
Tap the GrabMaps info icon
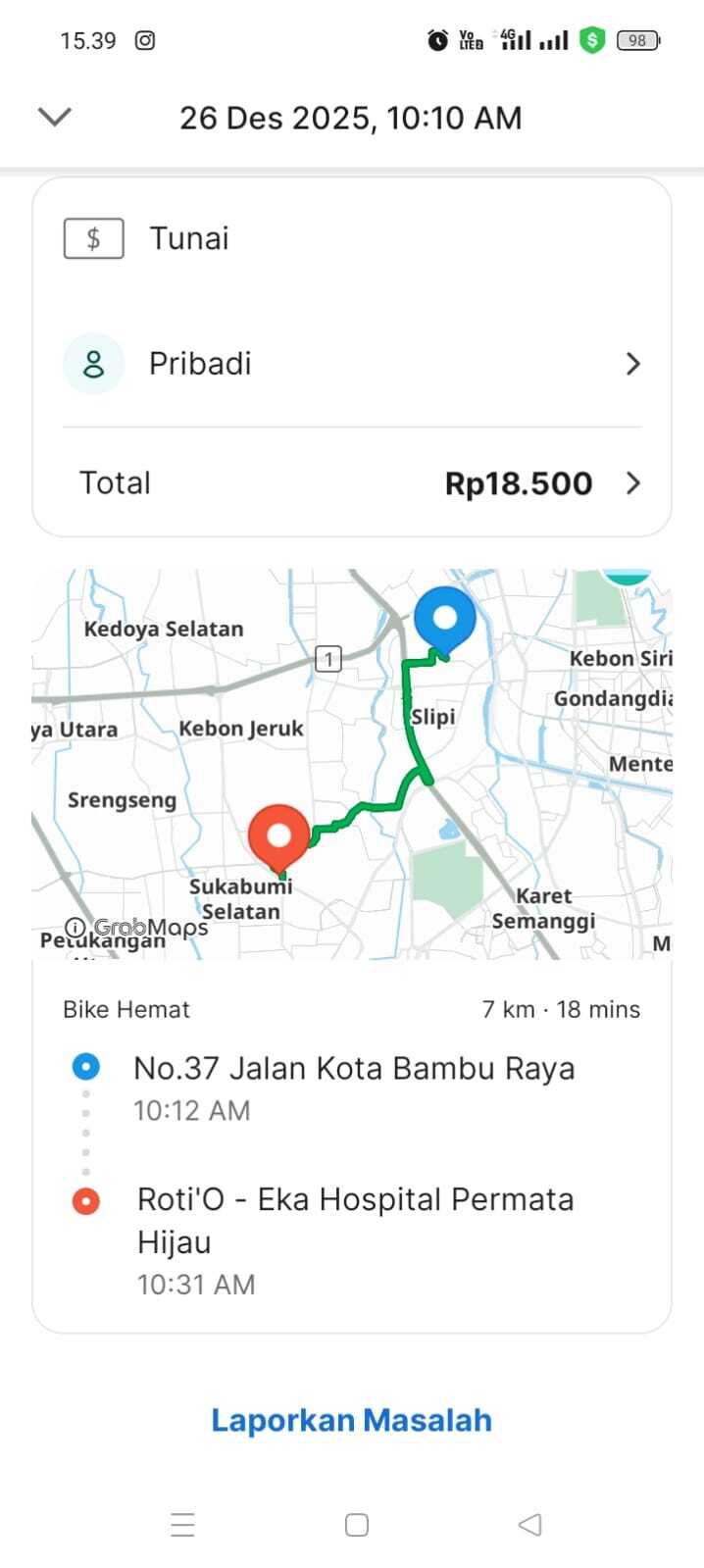tap(75, 926)
